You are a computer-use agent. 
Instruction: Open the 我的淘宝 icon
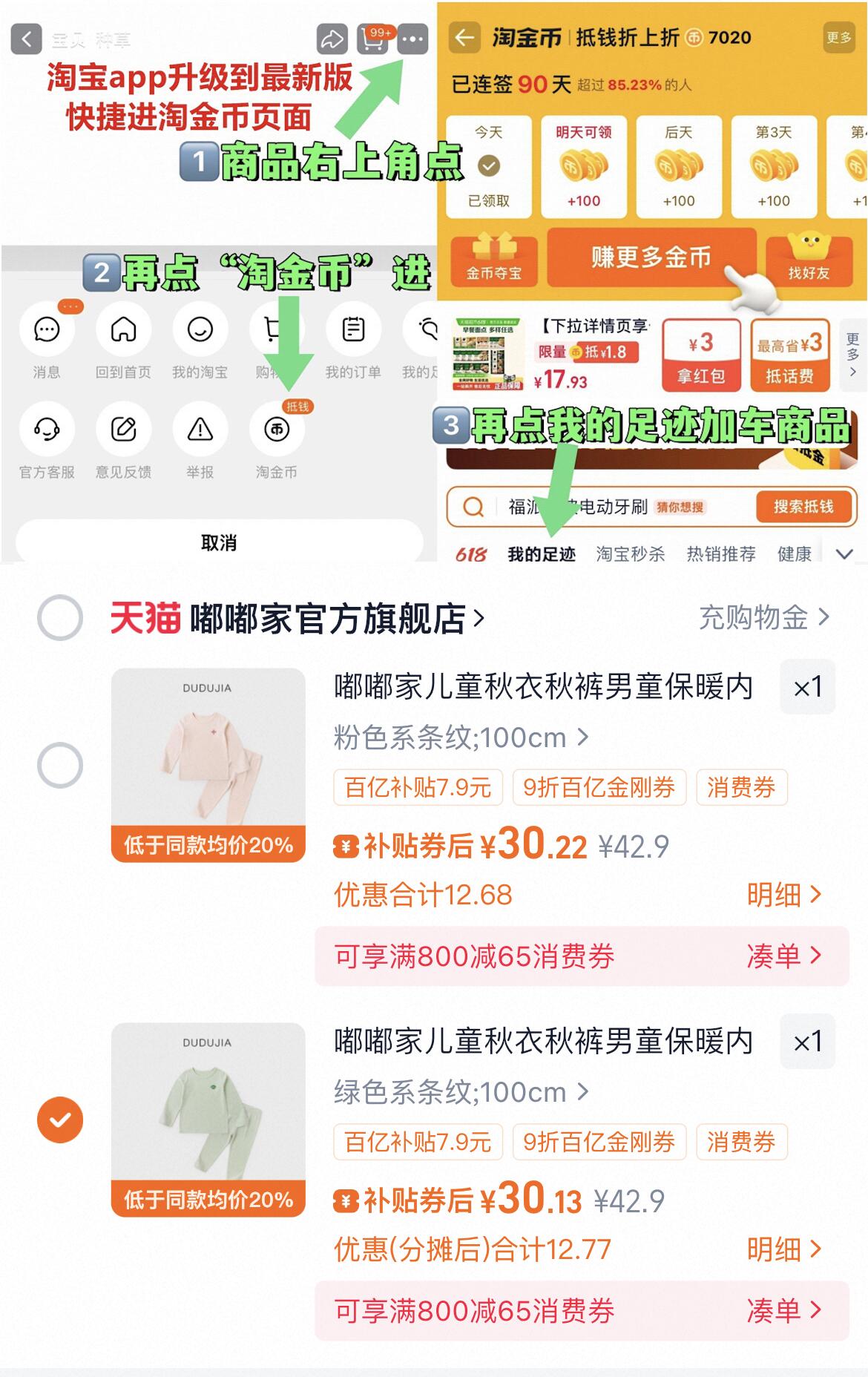point(201,331)
